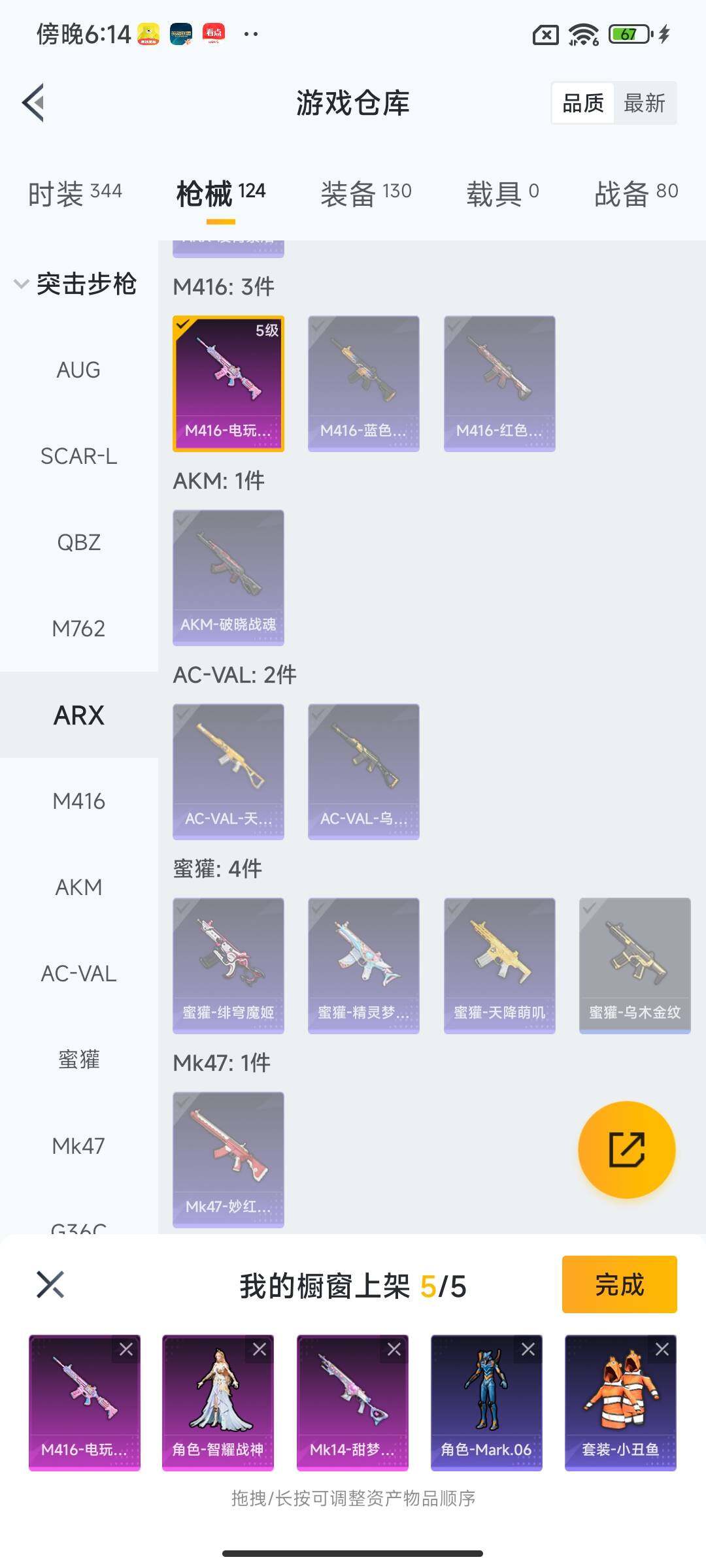Tap the yellow share floating button
The image size is (706, 1568).
tap(626, 1150)
